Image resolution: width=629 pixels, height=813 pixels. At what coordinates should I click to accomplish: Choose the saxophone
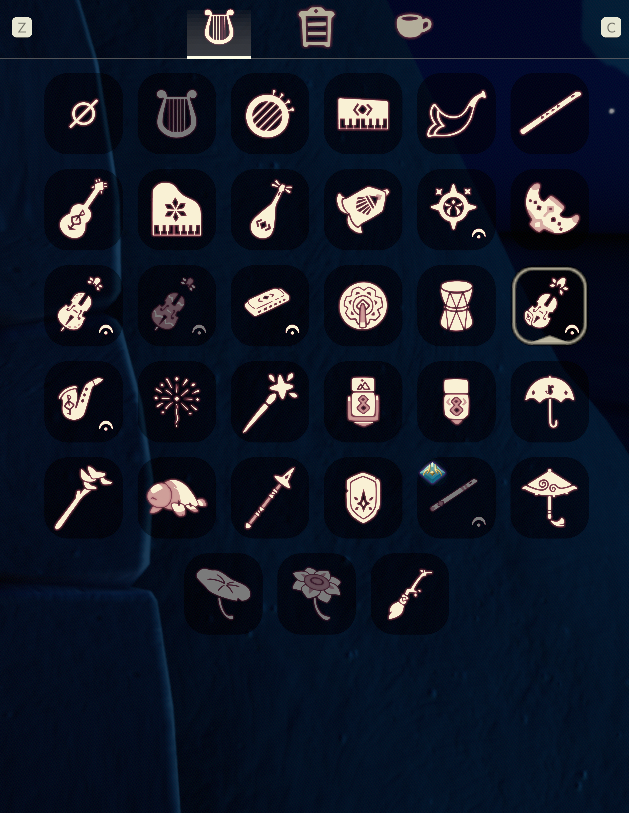coord(84,401)
